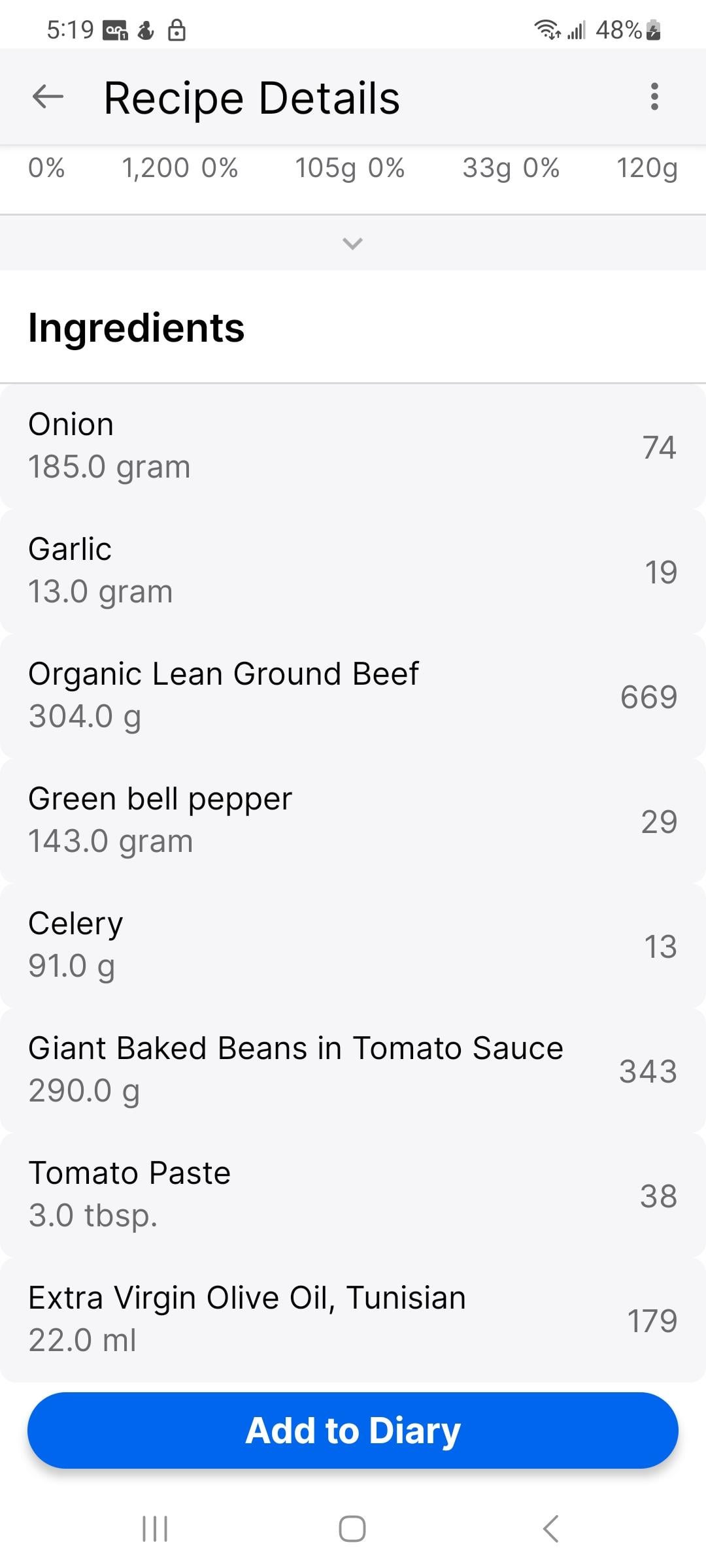Open the Onion ingredient
The height and width of the screenshot is (1568, 706).
(352, 446)
